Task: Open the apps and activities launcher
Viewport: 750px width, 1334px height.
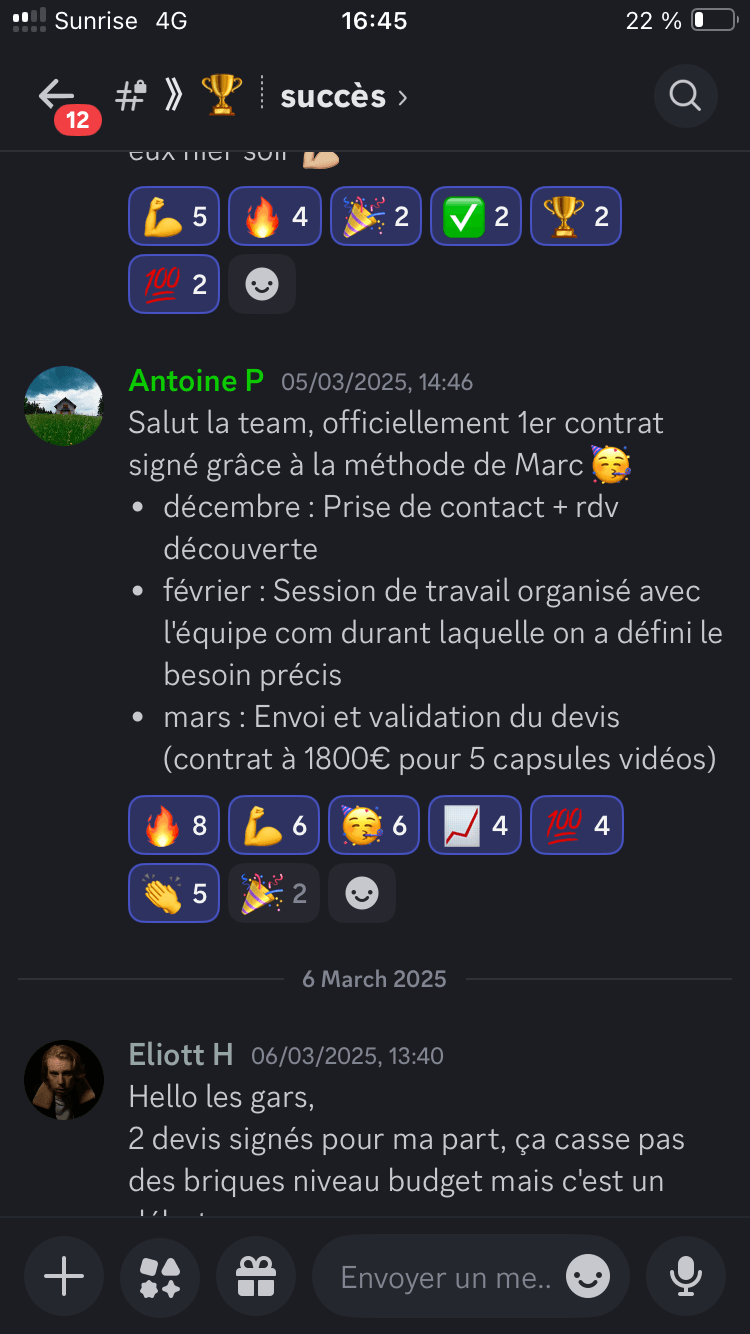Action: click(160, 1277)
